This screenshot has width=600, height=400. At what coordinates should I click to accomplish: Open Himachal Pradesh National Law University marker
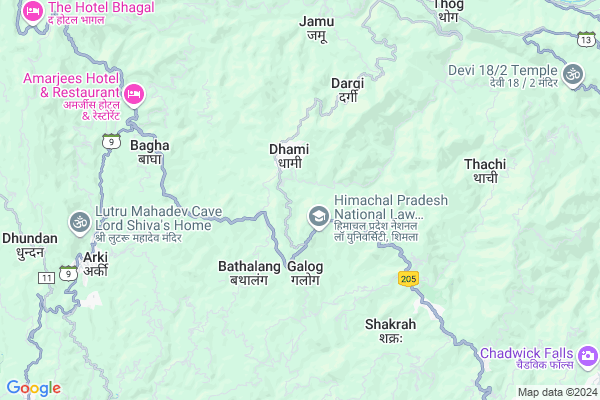click(319, 216)
